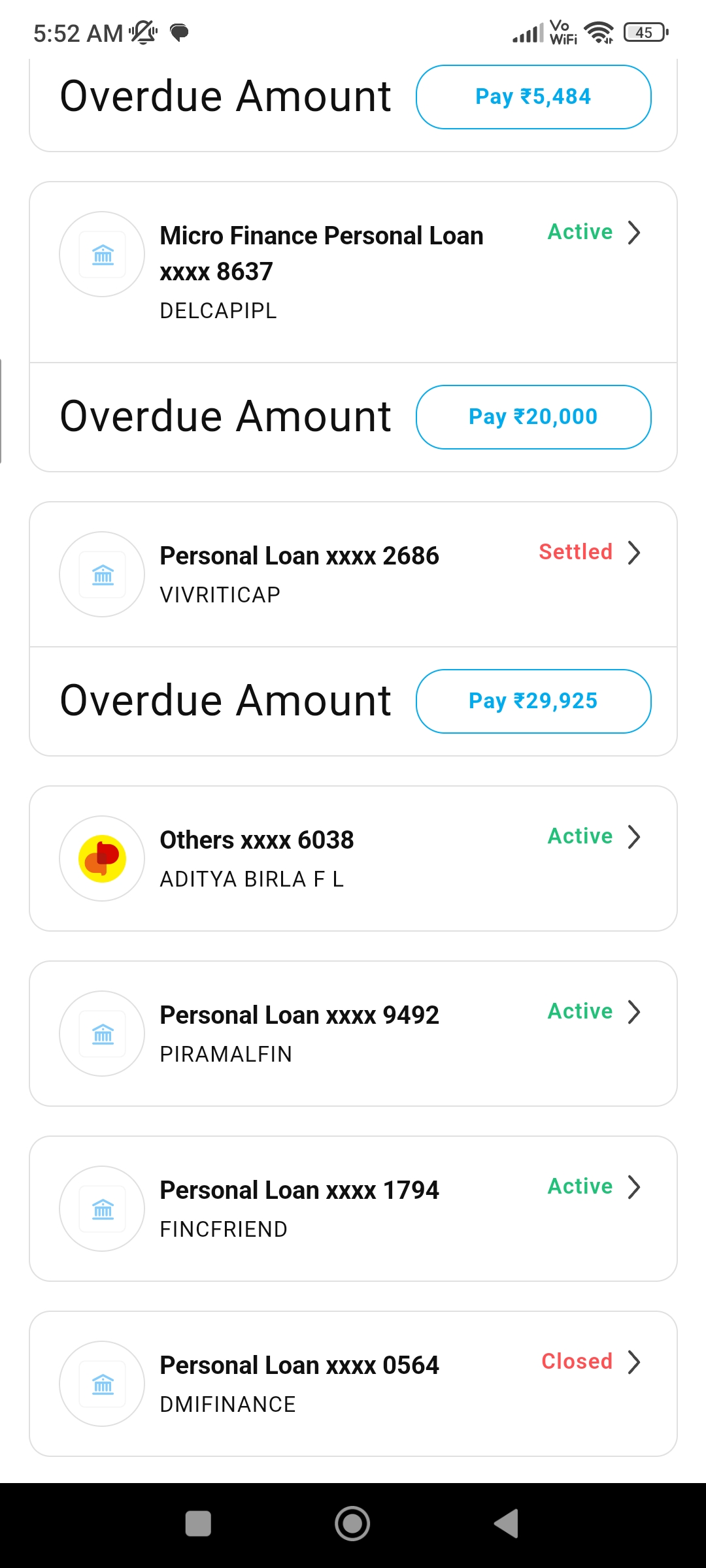The width and height of the screenshot is (706, 1568).
Task: Go back using the system back button
Action: click(507, 1524)
